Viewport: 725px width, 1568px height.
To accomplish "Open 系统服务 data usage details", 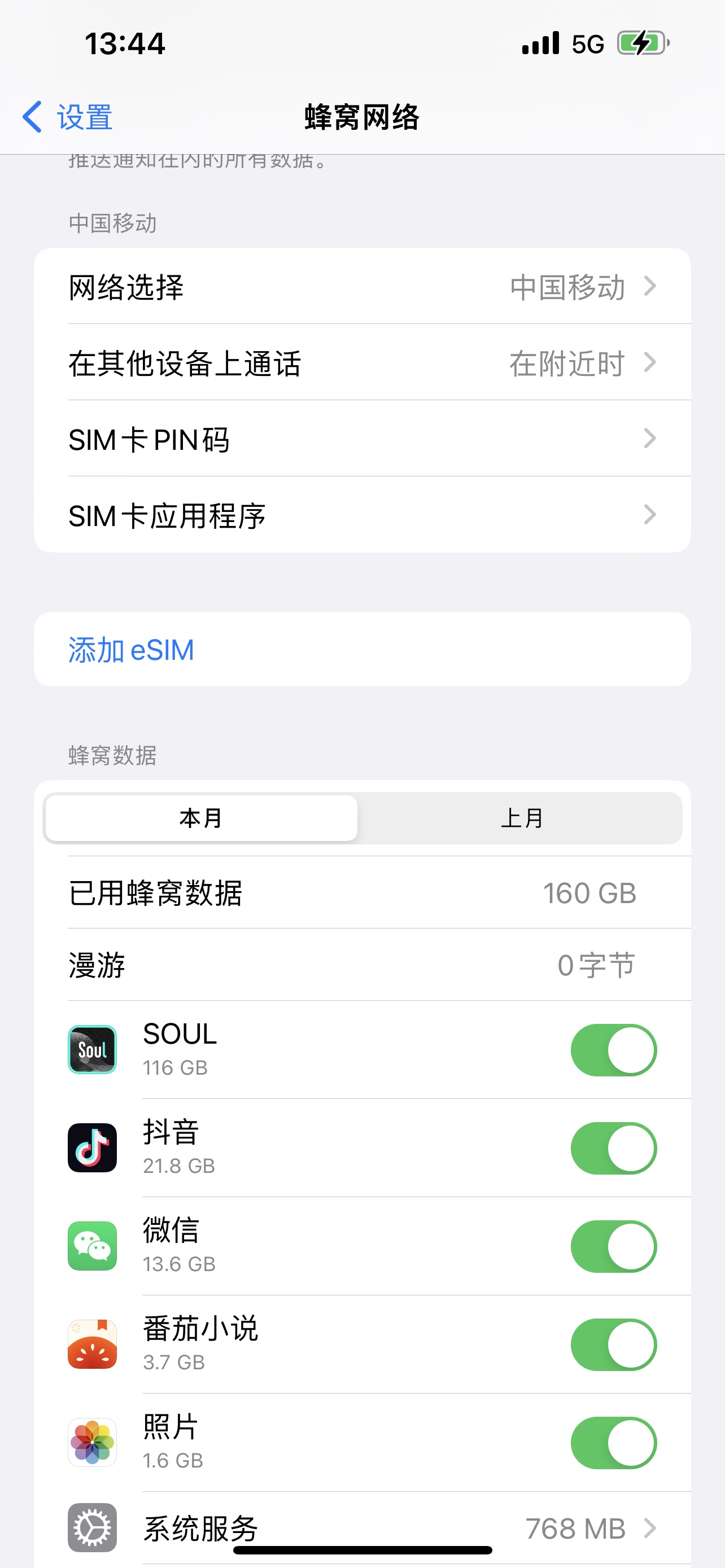I will pos(362,1528).
